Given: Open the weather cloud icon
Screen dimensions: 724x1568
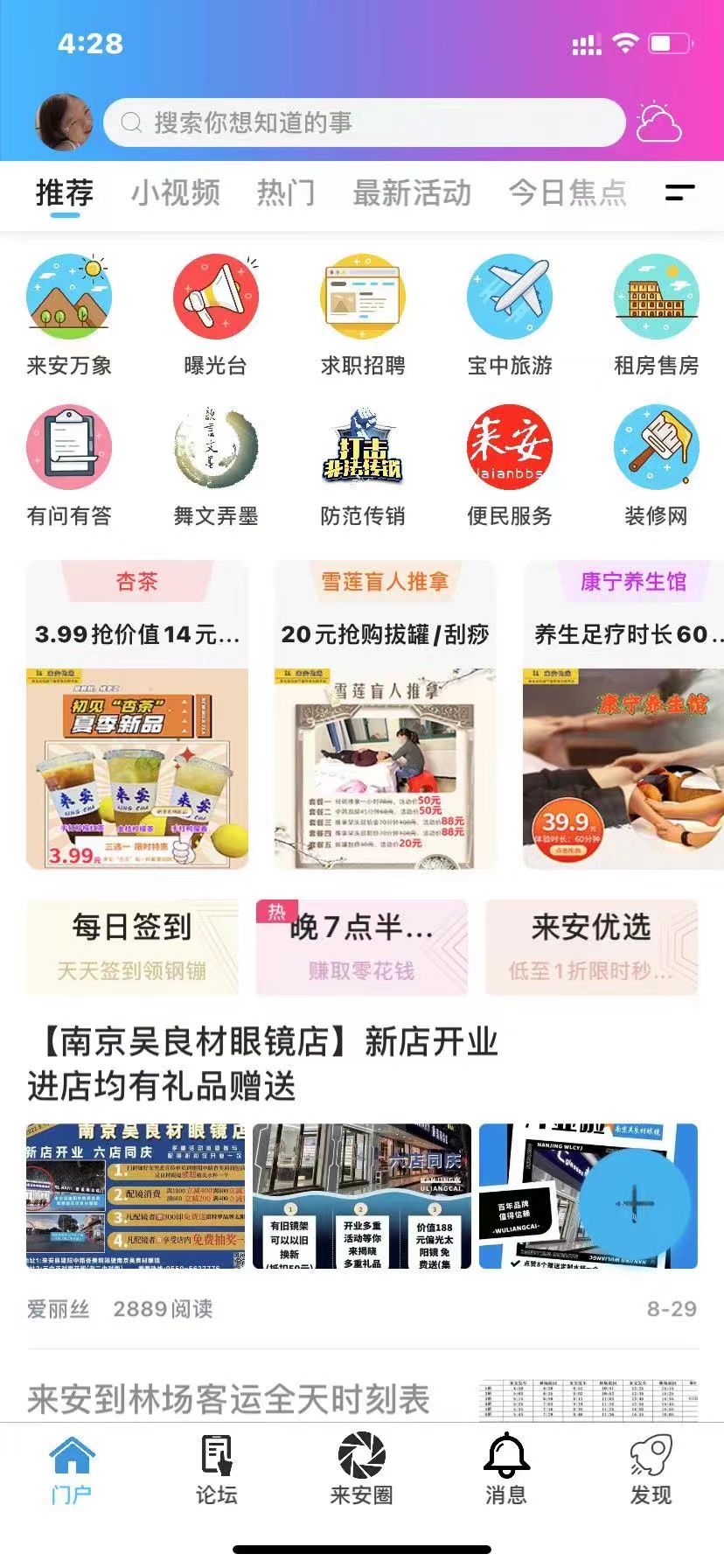Looking at the screenshot, I should pyautogui.click(x=658, y=122).
